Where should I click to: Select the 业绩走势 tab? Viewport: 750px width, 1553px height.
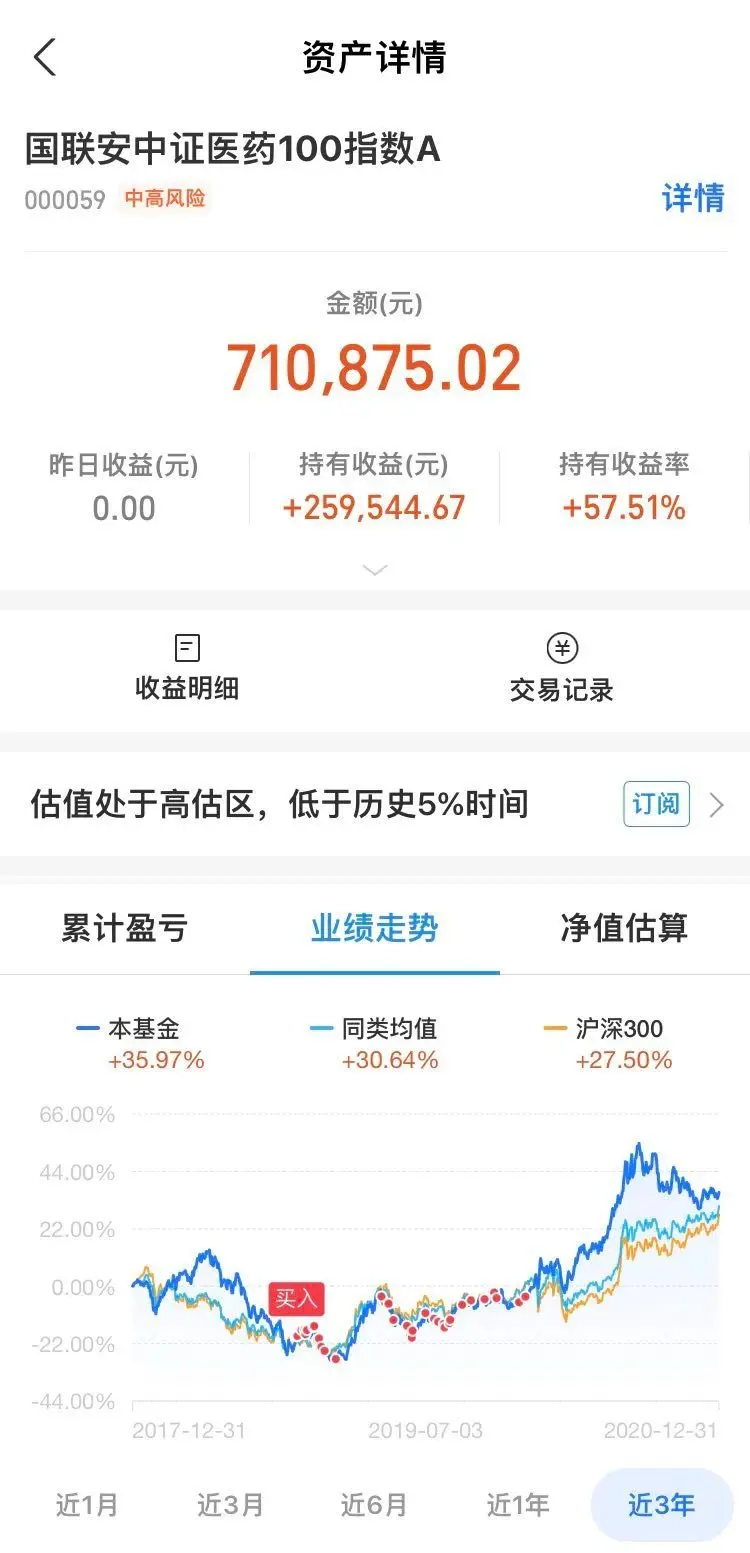(374, 928)
